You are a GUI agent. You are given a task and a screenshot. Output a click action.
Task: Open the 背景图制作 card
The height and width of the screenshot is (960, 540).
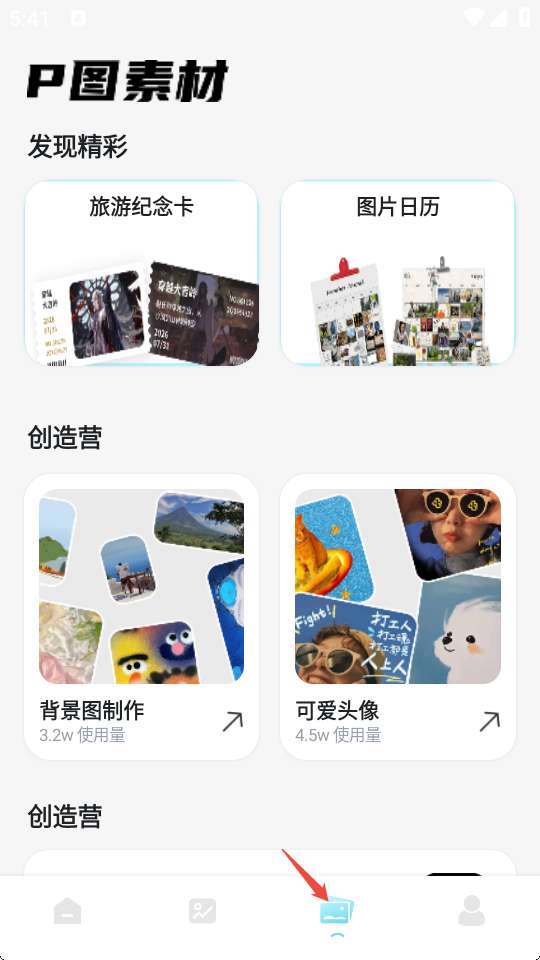[x=141, y=617]
